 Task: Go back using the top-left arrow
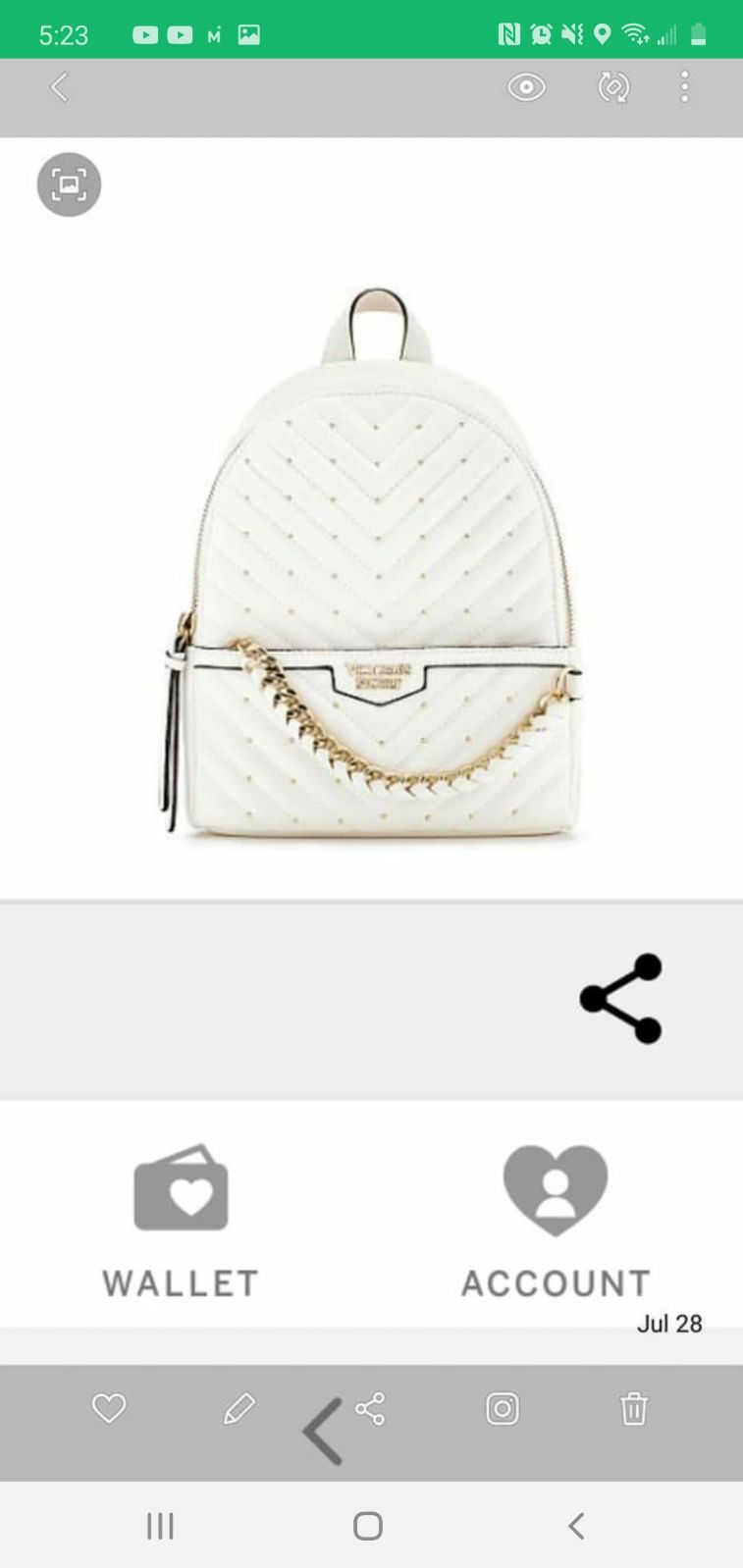click(x=60, y=87)
